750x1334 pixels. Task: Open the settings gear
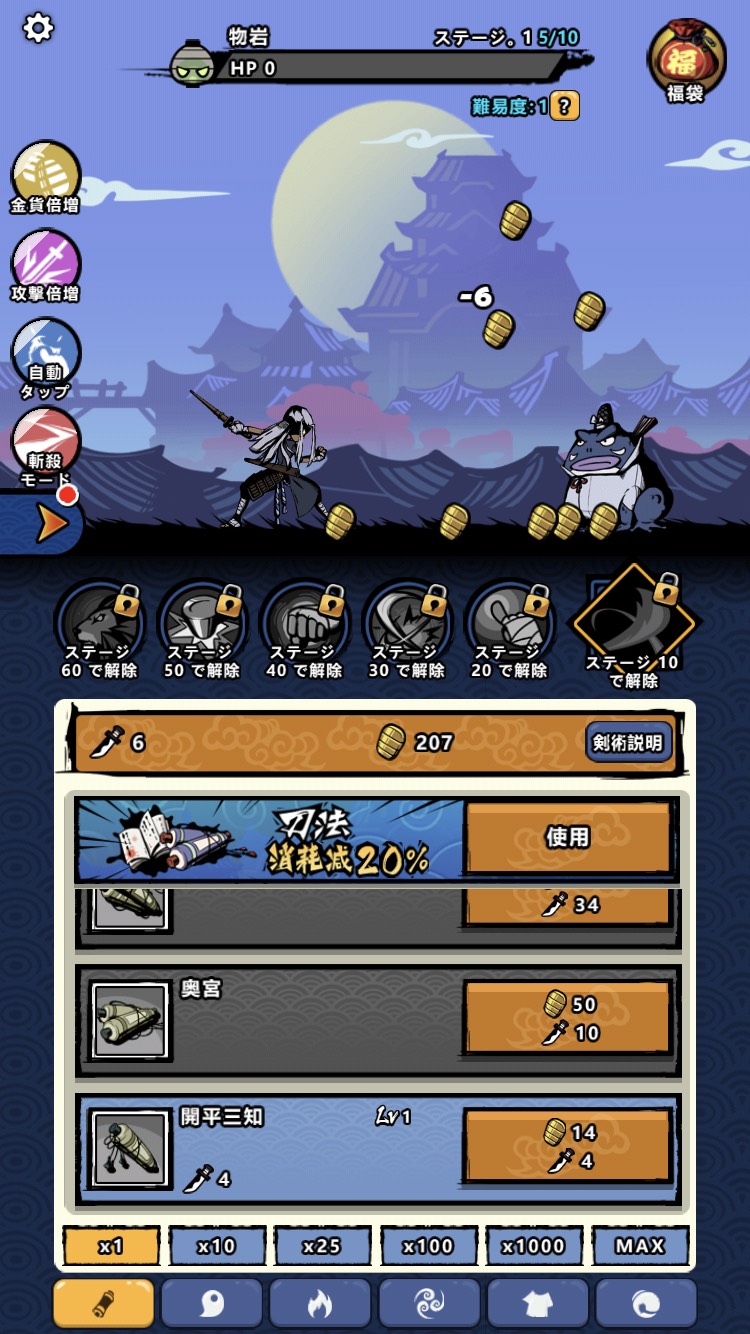coord(38,27)
